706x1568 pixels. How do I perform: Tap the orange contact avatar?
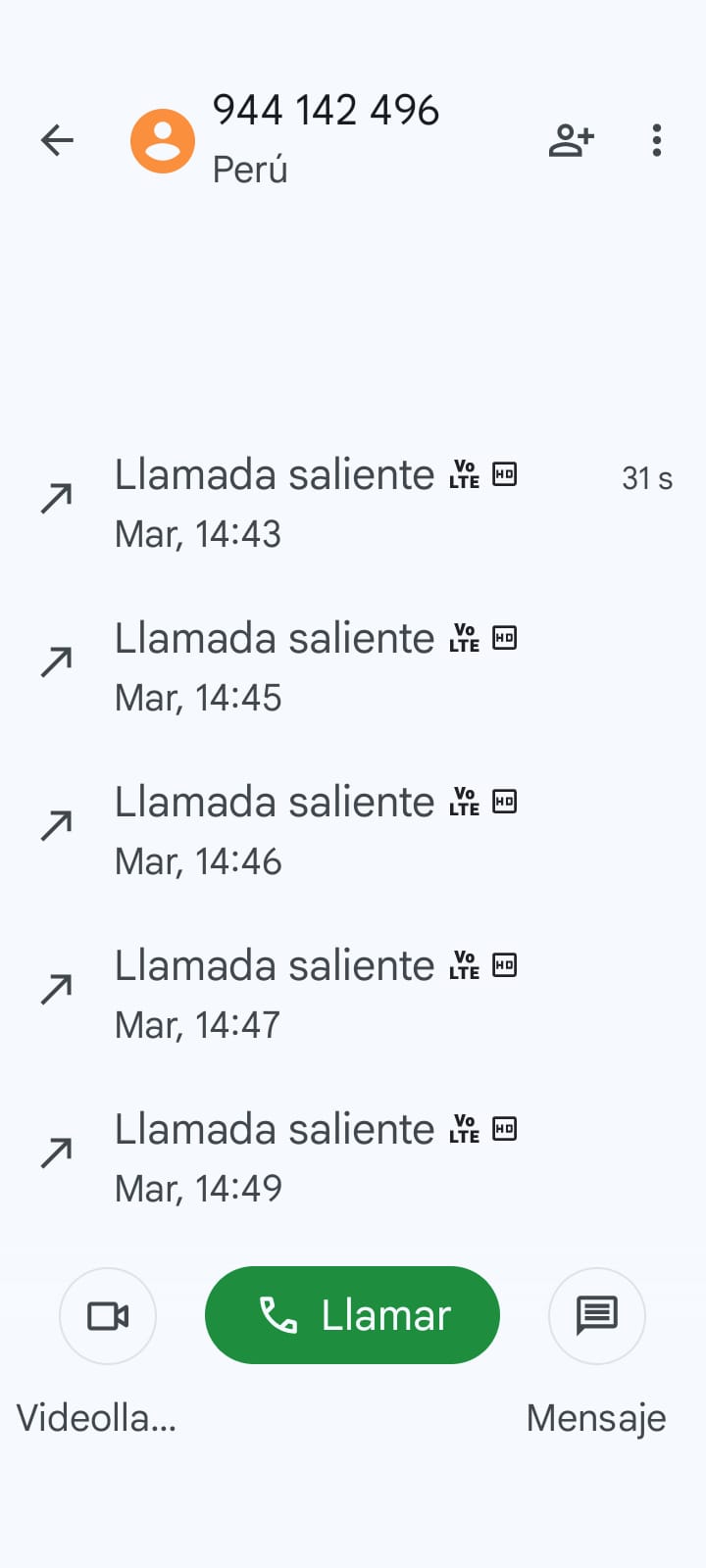point(163,141)
